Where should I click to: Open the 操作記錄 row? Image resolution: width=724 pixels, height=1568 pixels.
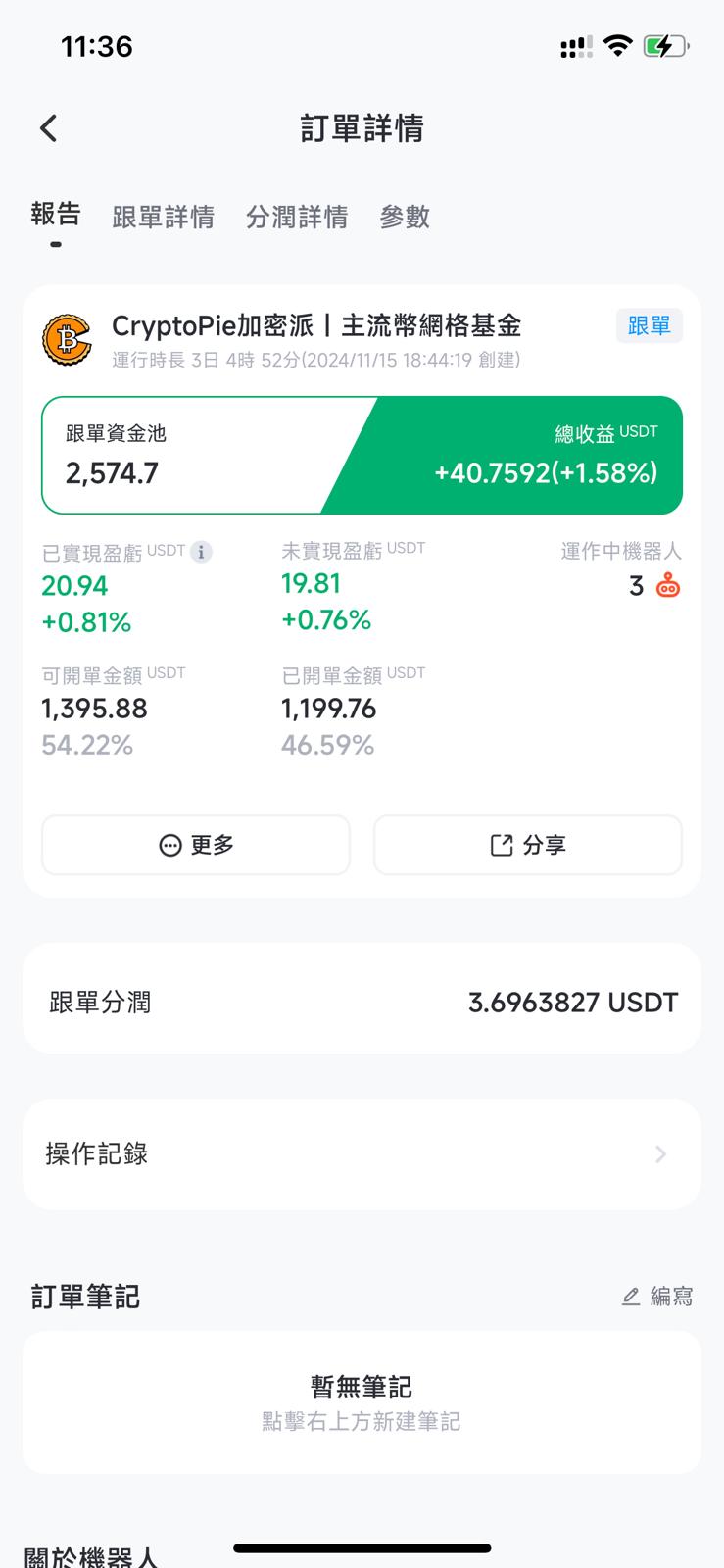[x=362, y=1154]
